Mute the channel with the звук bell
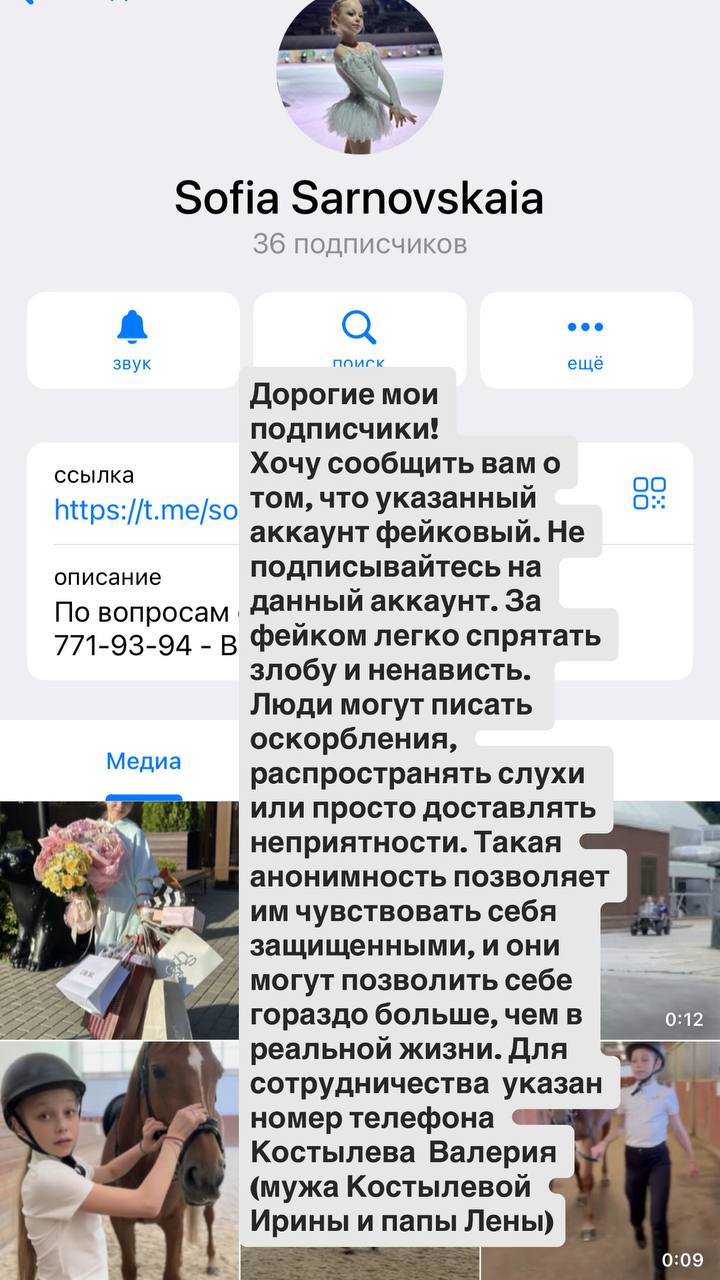 [x=132, y=339]
